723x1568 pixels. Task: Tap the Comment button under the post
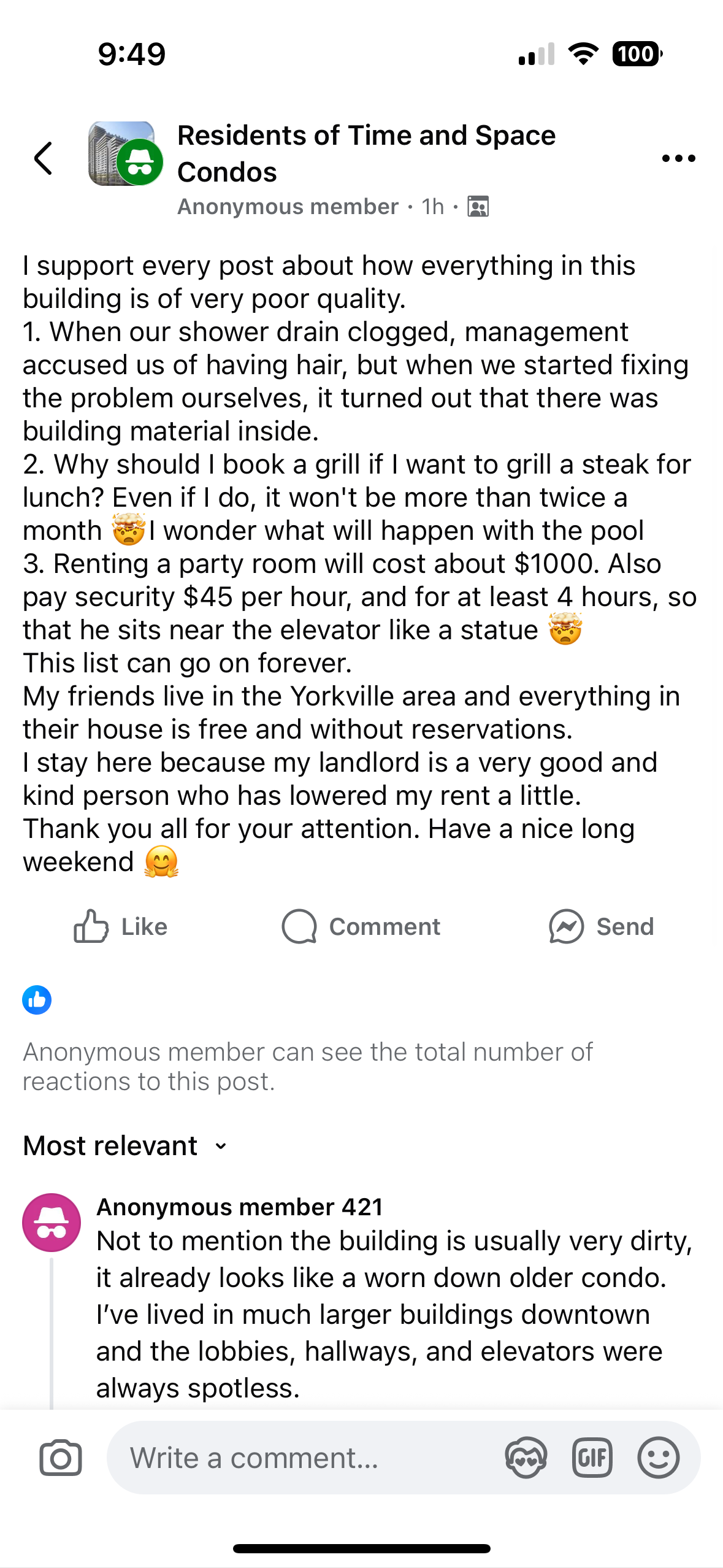[x=361, y=926]
